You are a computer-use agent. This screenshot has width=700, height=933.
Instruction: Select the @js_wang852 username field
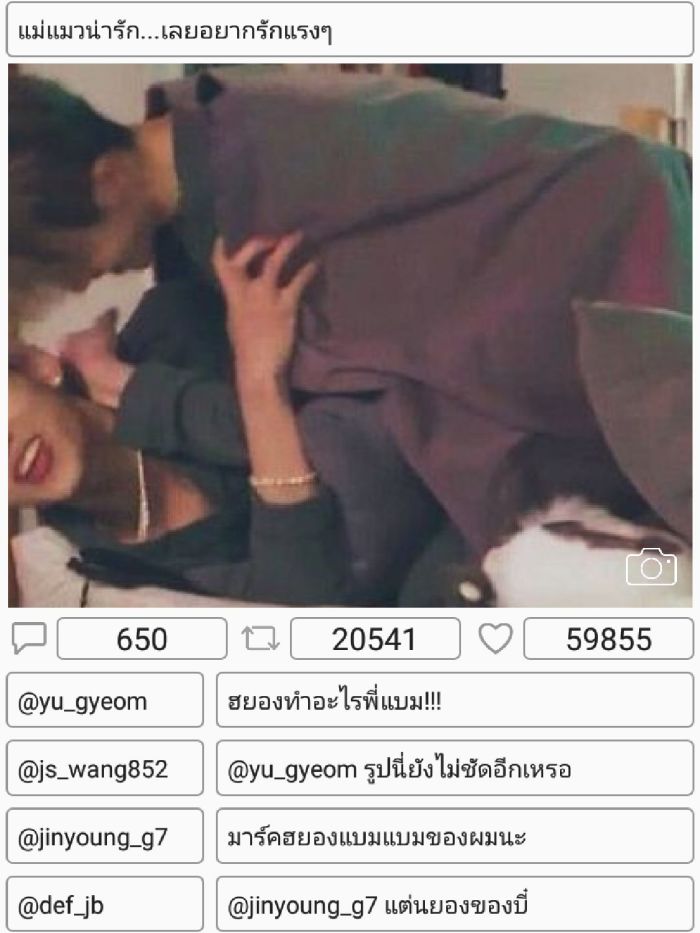(104, 769)
